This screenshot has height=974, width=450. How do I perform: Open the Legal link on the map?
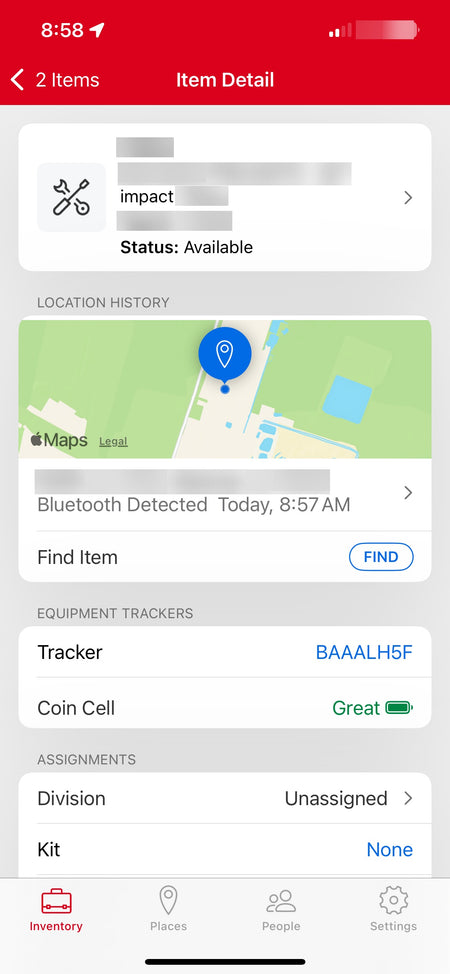(x=113, y=442)
